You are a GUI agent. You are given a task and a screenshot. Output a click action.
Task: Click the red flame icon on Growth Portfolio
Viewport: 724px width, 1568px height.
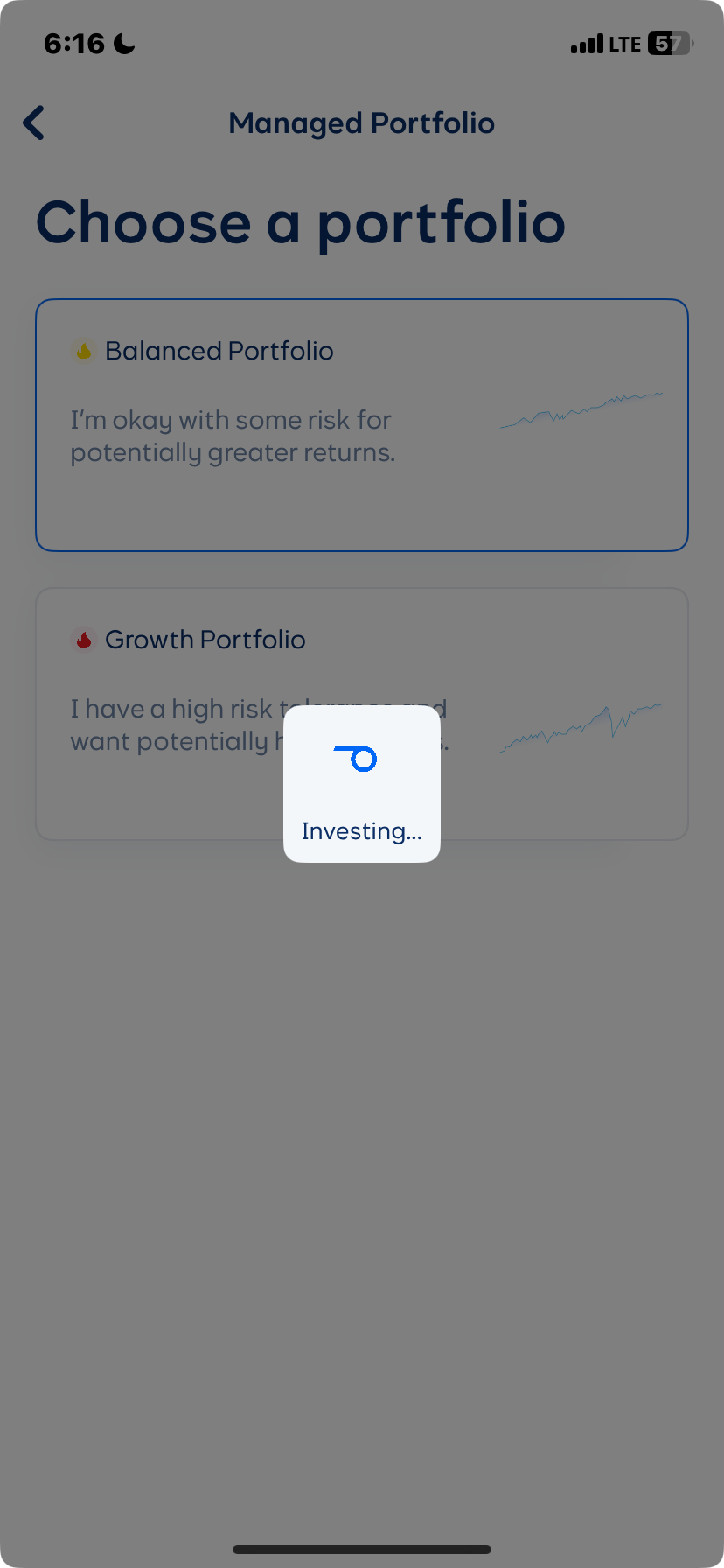coord(83,640)
